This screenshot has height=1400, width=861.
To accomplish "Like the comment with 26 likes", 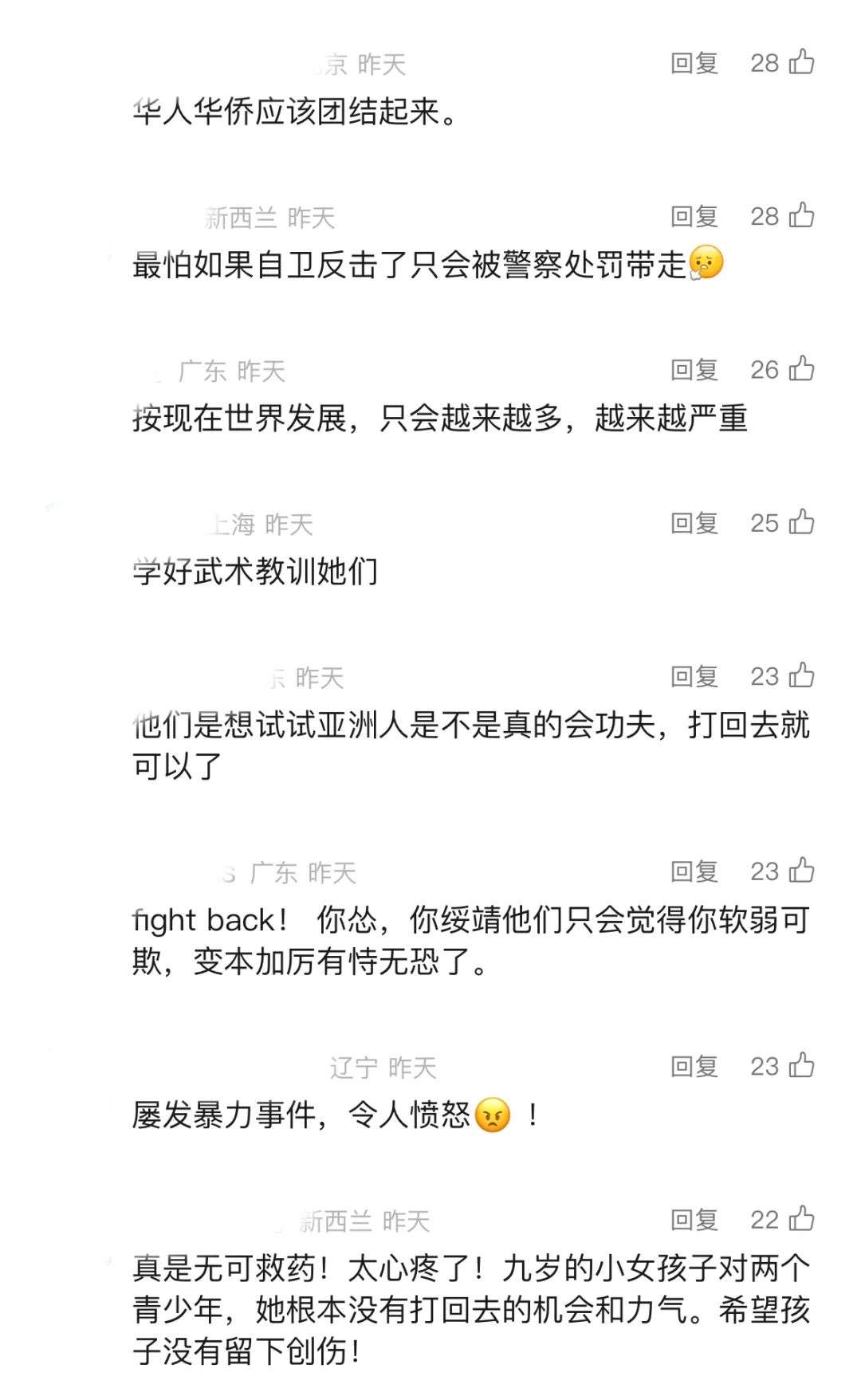I will click(801, 368).
